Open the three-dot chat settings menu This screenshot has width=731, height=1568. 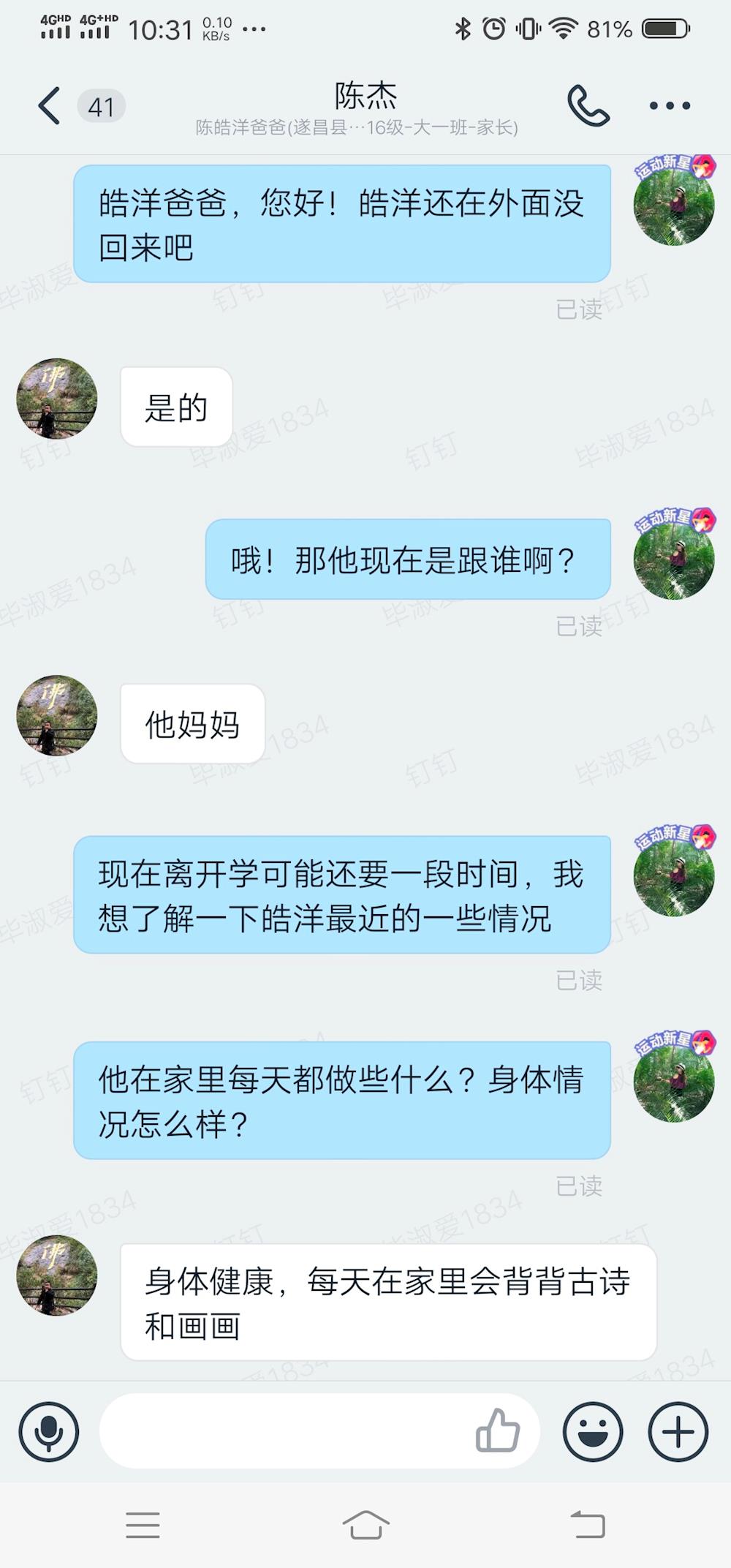tap(670, 106)
